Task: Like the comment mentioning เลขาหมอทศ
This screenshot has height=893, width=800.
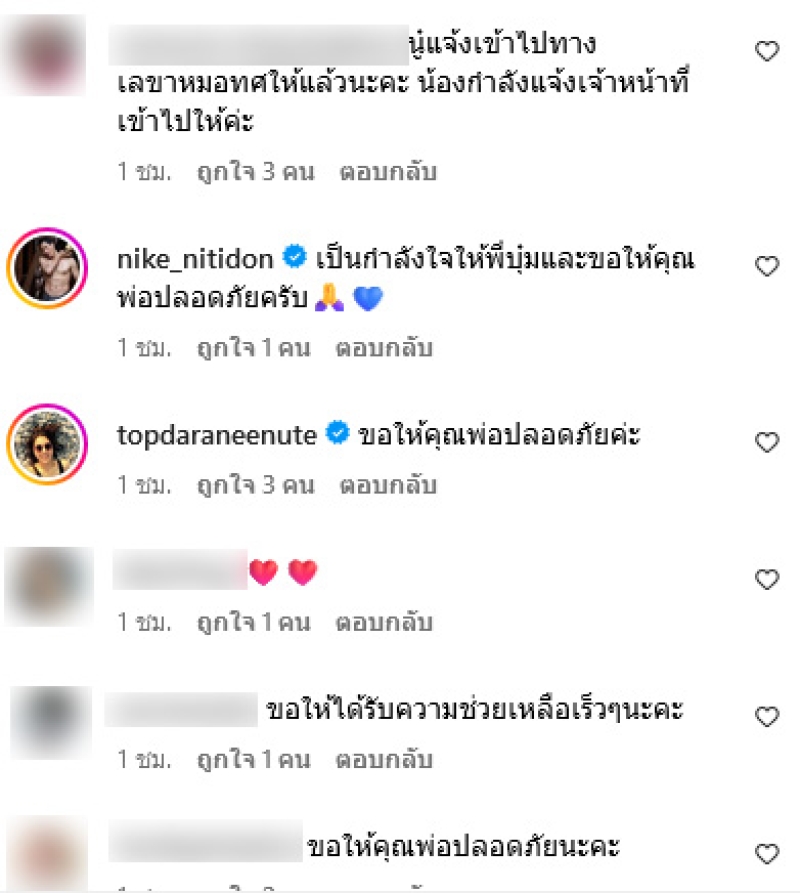Action: pos(766,52)
